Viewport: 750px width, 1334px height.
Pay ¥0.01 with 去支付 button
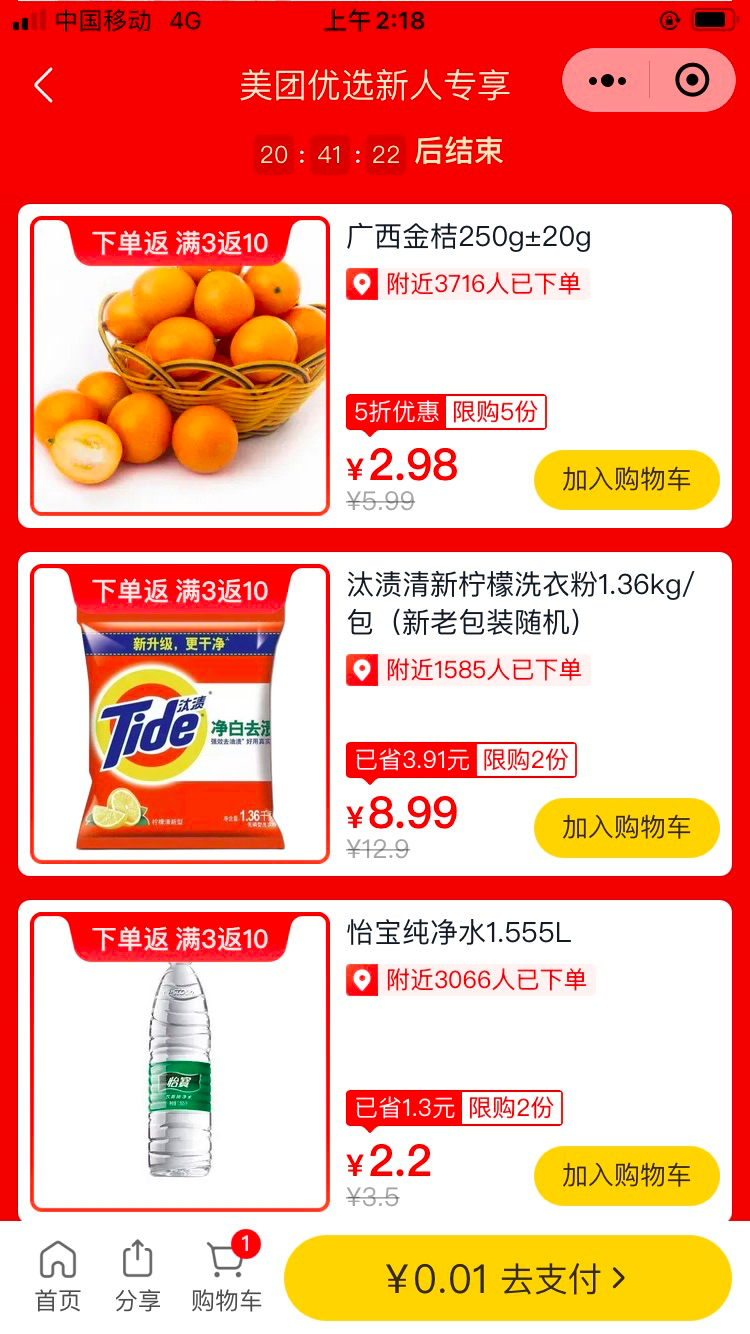point(507,1278)
